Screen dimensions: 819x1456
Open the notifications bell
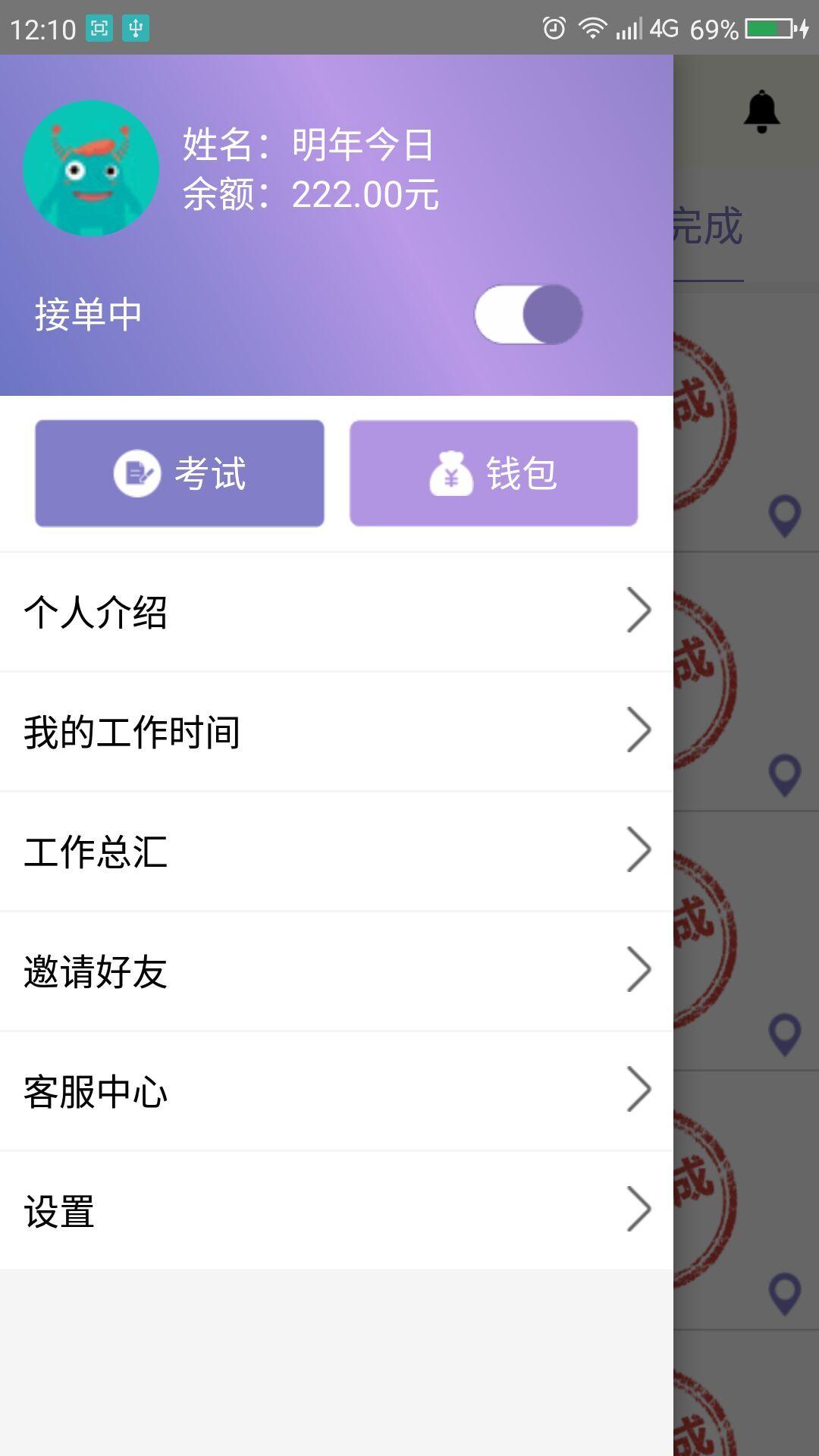(x=761, y=111)
